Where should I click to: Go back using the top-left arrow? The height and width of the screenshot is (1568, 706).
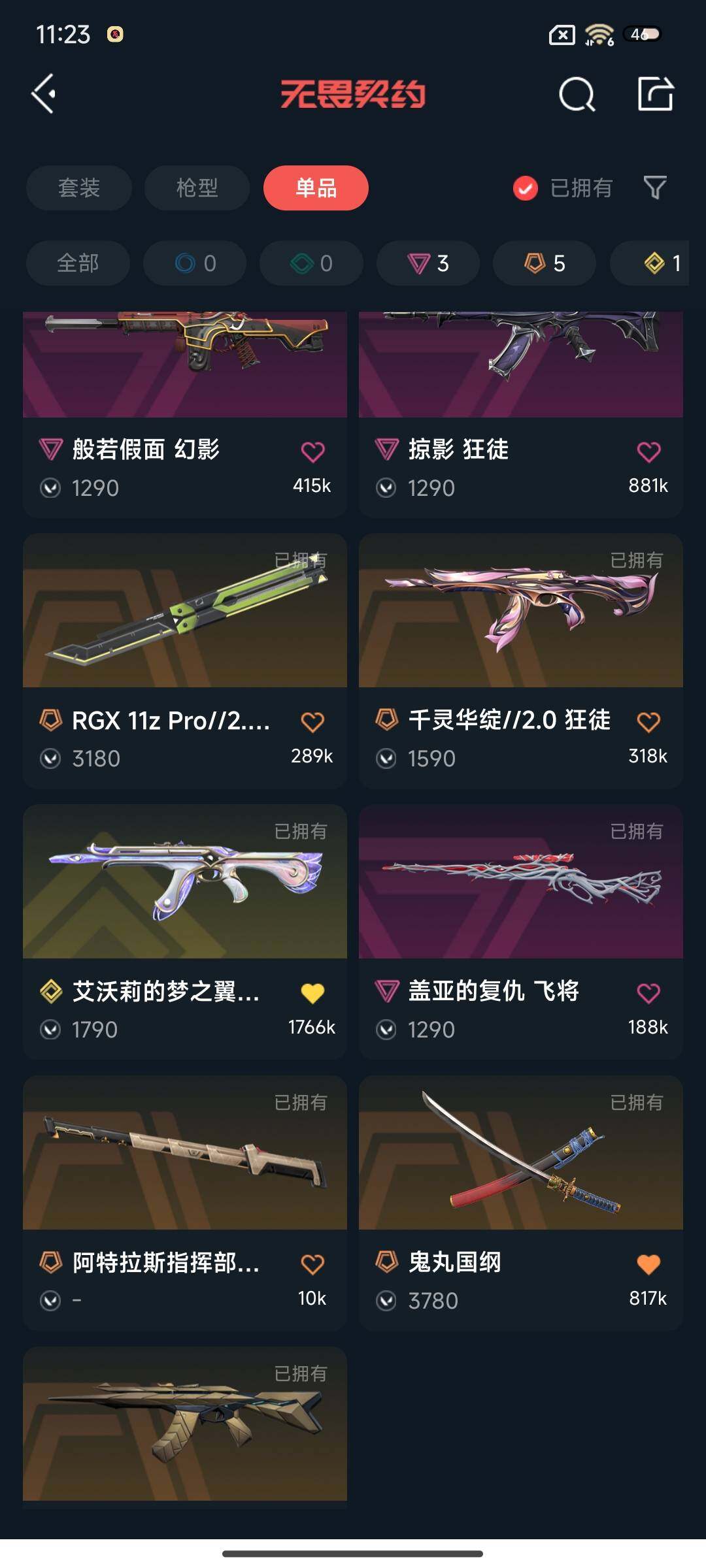(x=44, y=94)
